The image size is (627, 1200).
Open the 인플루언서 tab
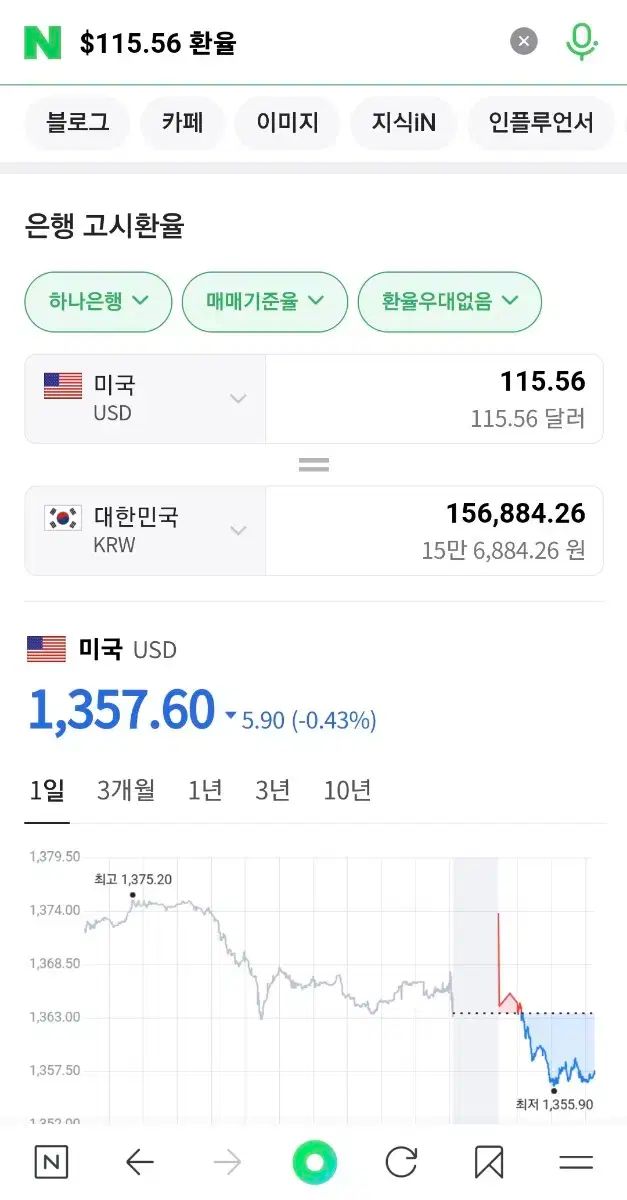coord(540,123)
